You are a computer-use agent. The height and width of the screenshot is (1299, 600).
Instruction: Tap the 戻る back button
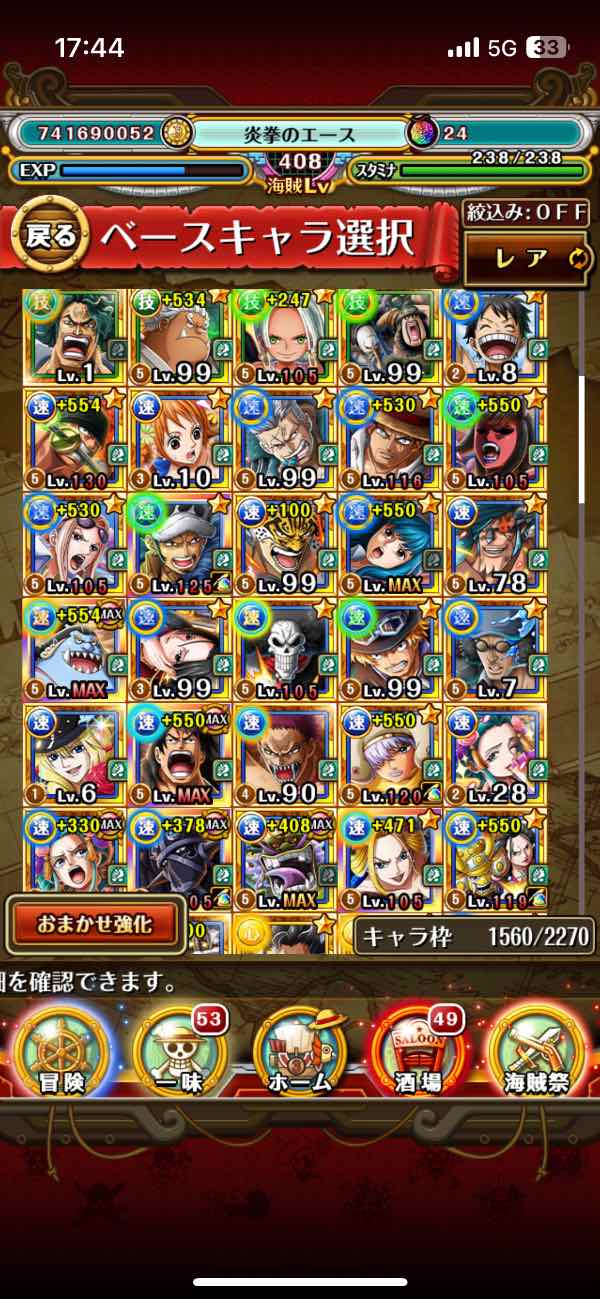[47, 236]
